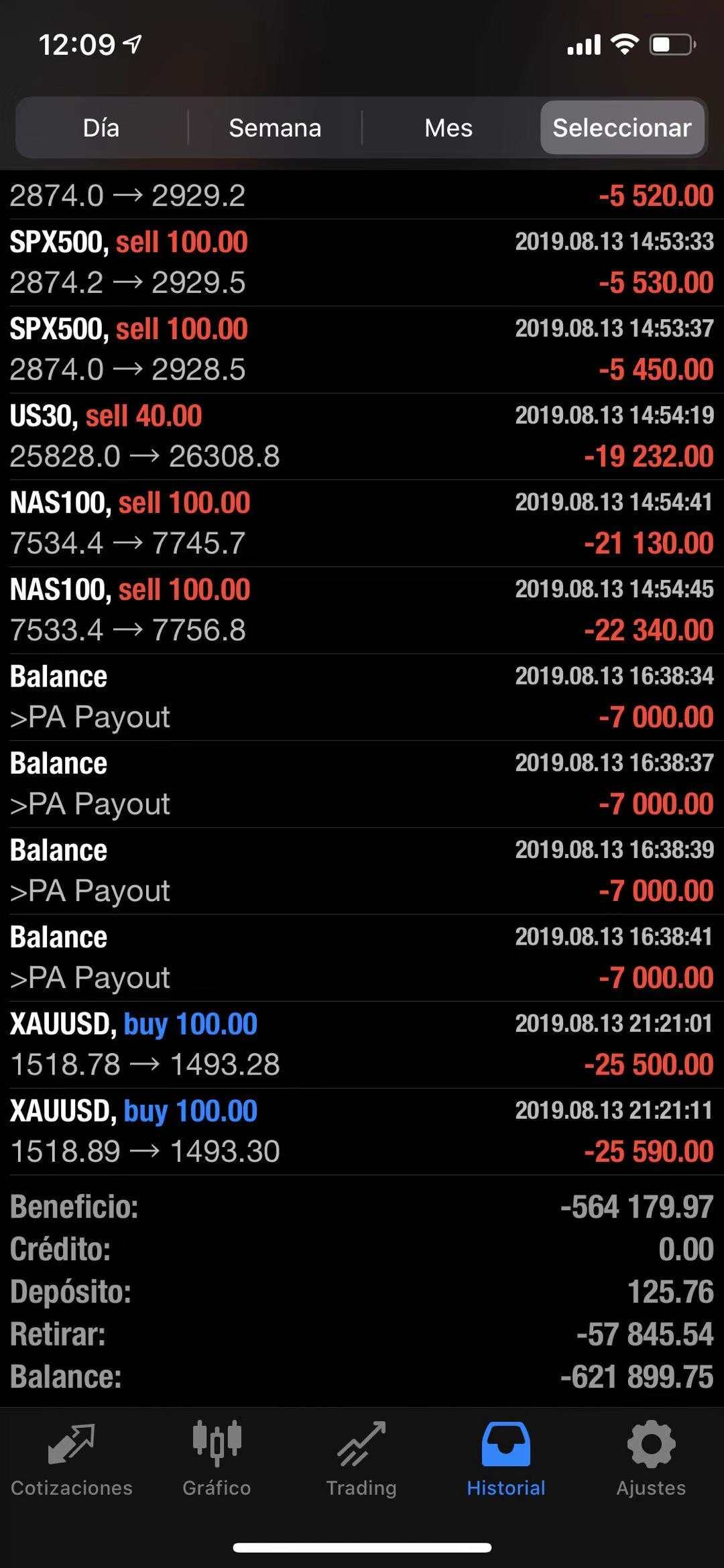This screenshot has height=1568, width=724.
Task: Open the NAS100 trade from 14:54:45
Action: click(x=362, y=610)
